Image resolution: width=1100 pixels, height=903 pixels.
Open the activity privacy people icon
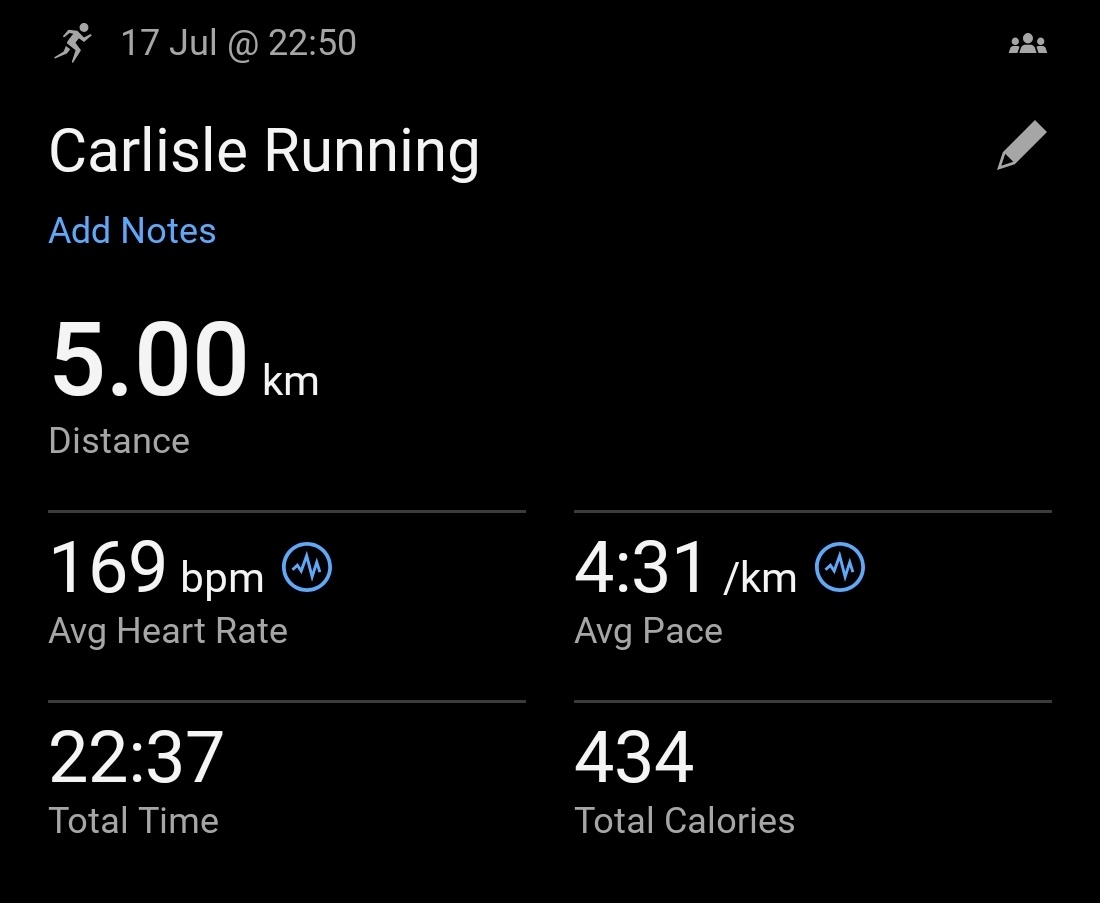click(1027, 44)
